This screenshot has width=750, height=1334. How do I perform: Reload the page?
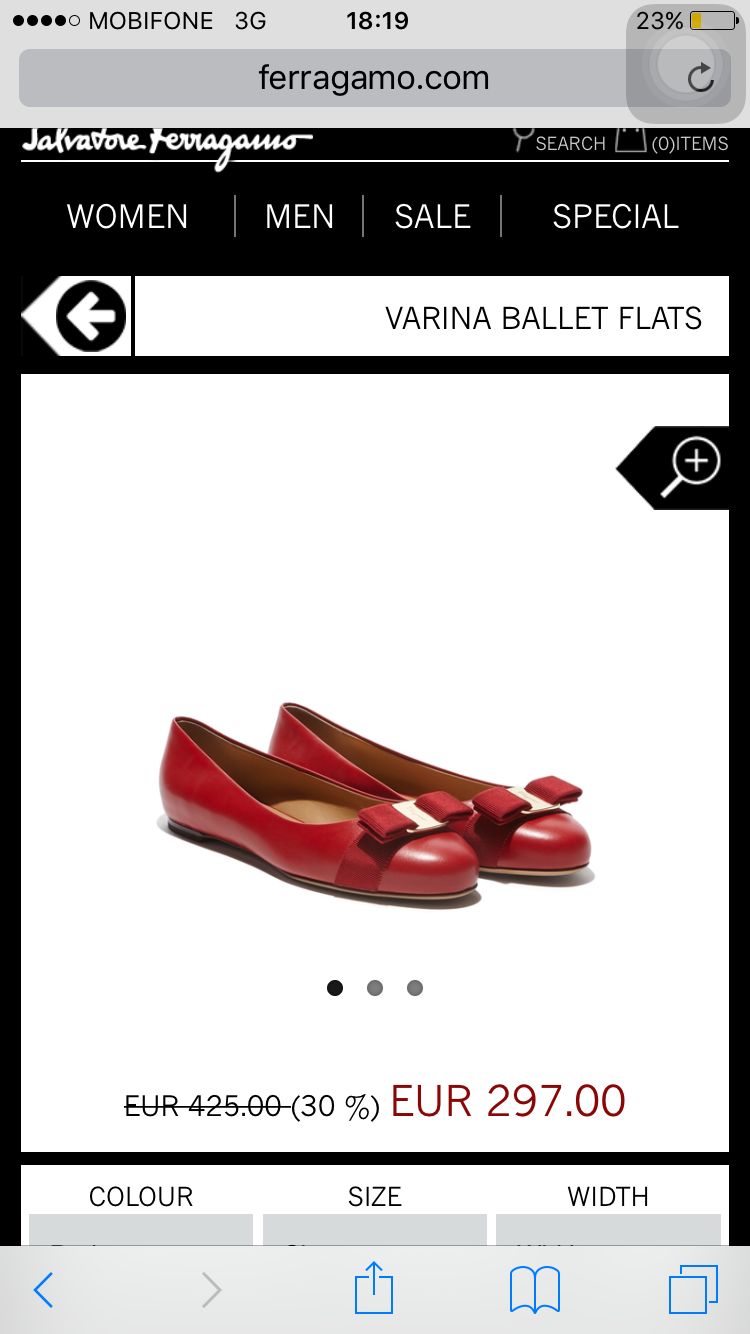(701, 78)
